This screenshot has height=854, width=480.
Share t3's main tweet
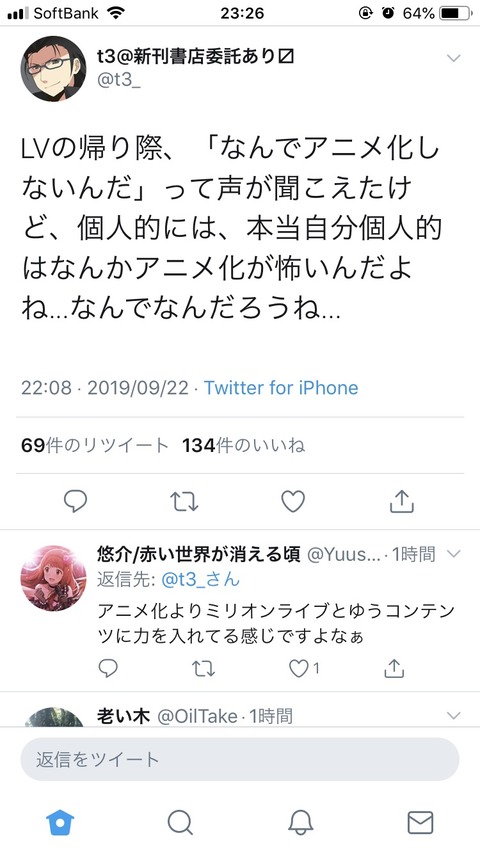[x=402, y=501]
